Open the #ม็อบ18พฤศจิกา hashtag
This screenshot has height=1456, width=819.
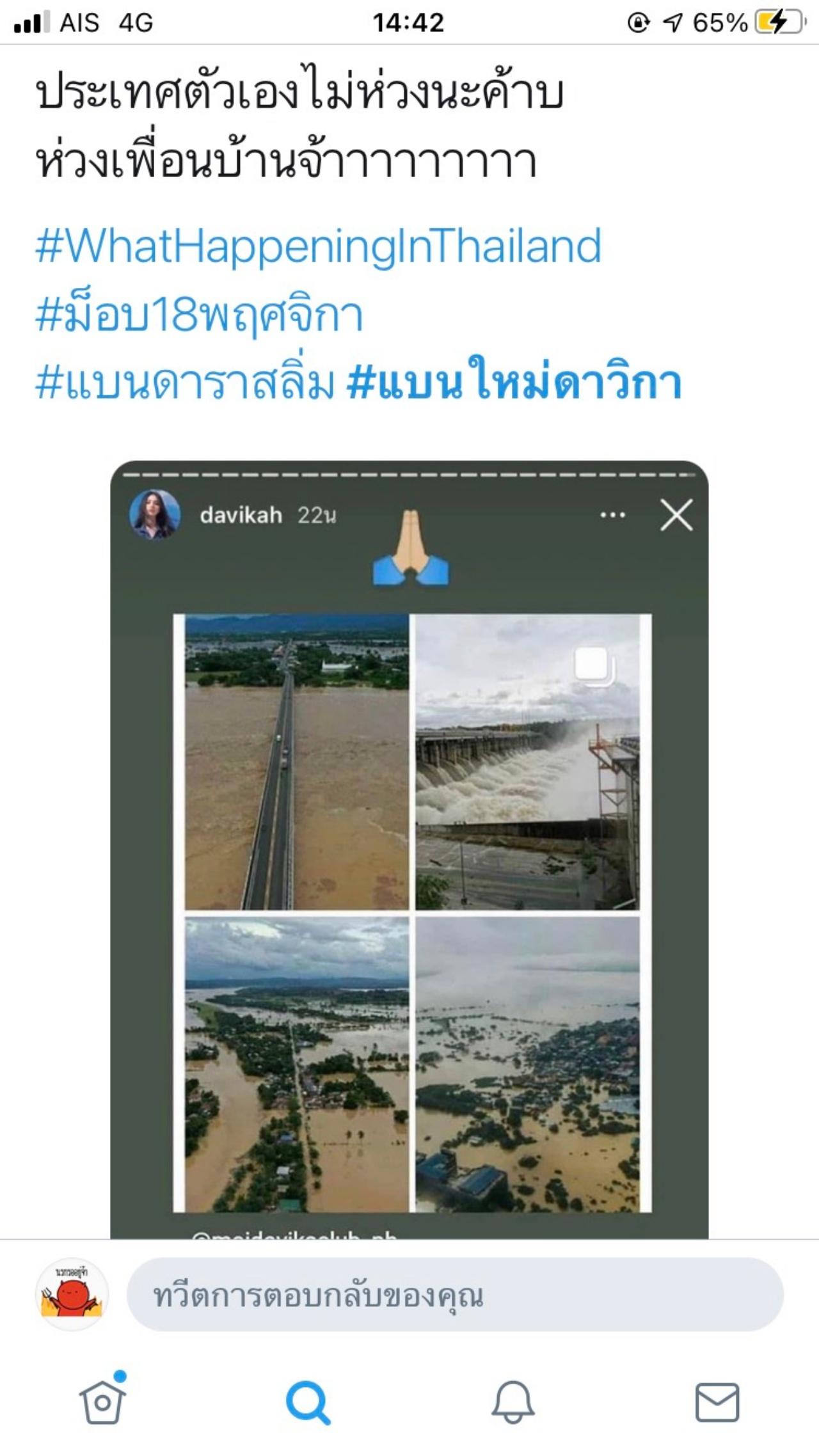pyautogui.click(x=199, y=315)
